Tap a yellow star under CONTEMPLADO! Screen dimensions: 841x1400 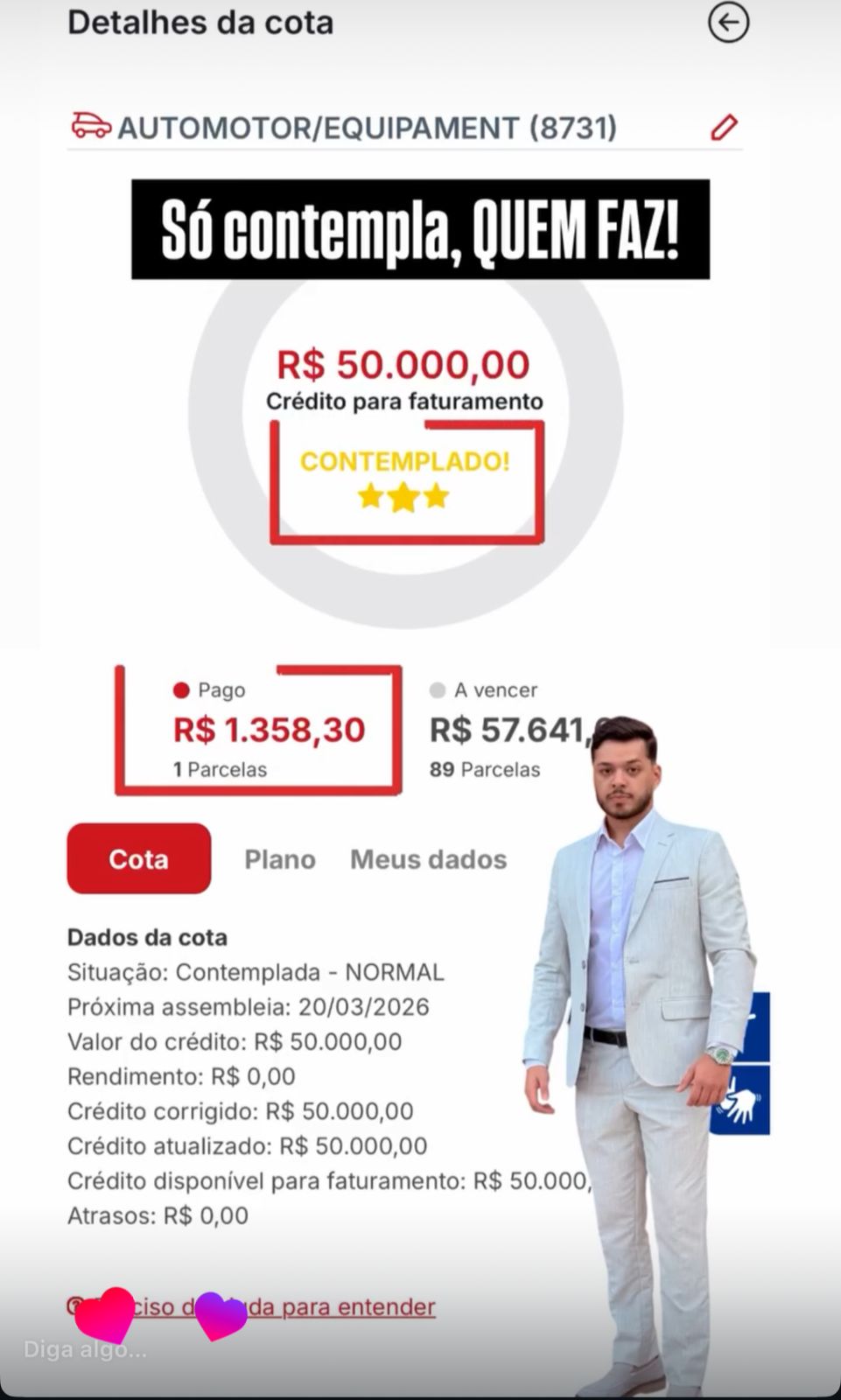click(x=403, y=496)
